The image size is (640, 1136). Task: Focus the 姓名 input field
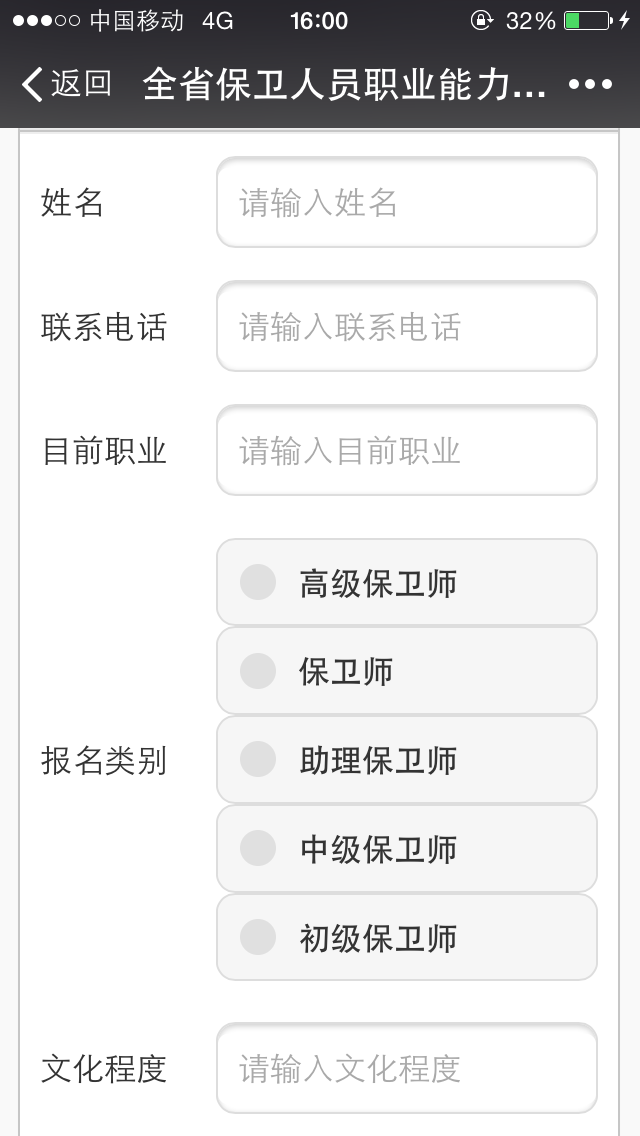[407, 202]
